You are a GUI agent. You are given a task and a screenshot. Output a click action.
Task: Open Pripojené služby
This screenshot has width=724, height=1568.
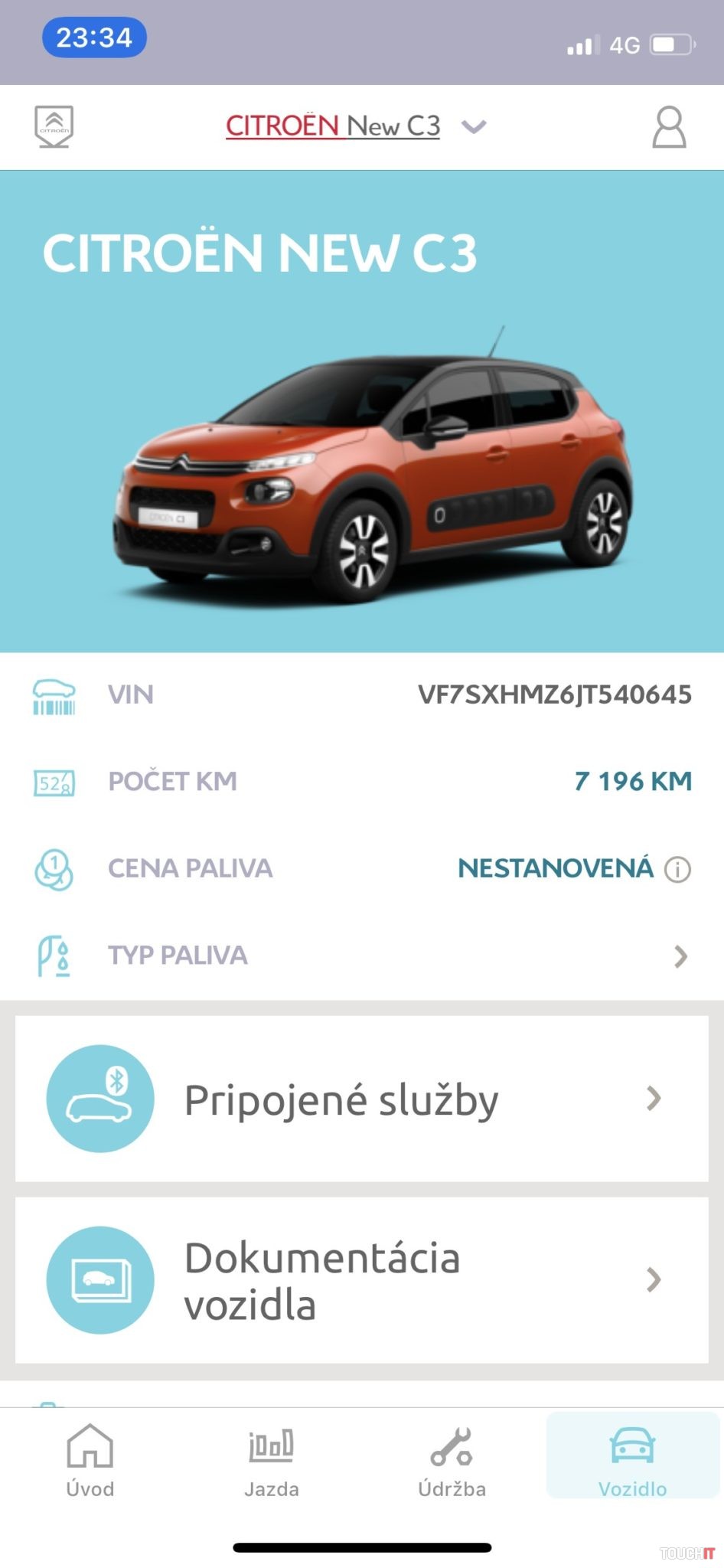click(361, 1099)
